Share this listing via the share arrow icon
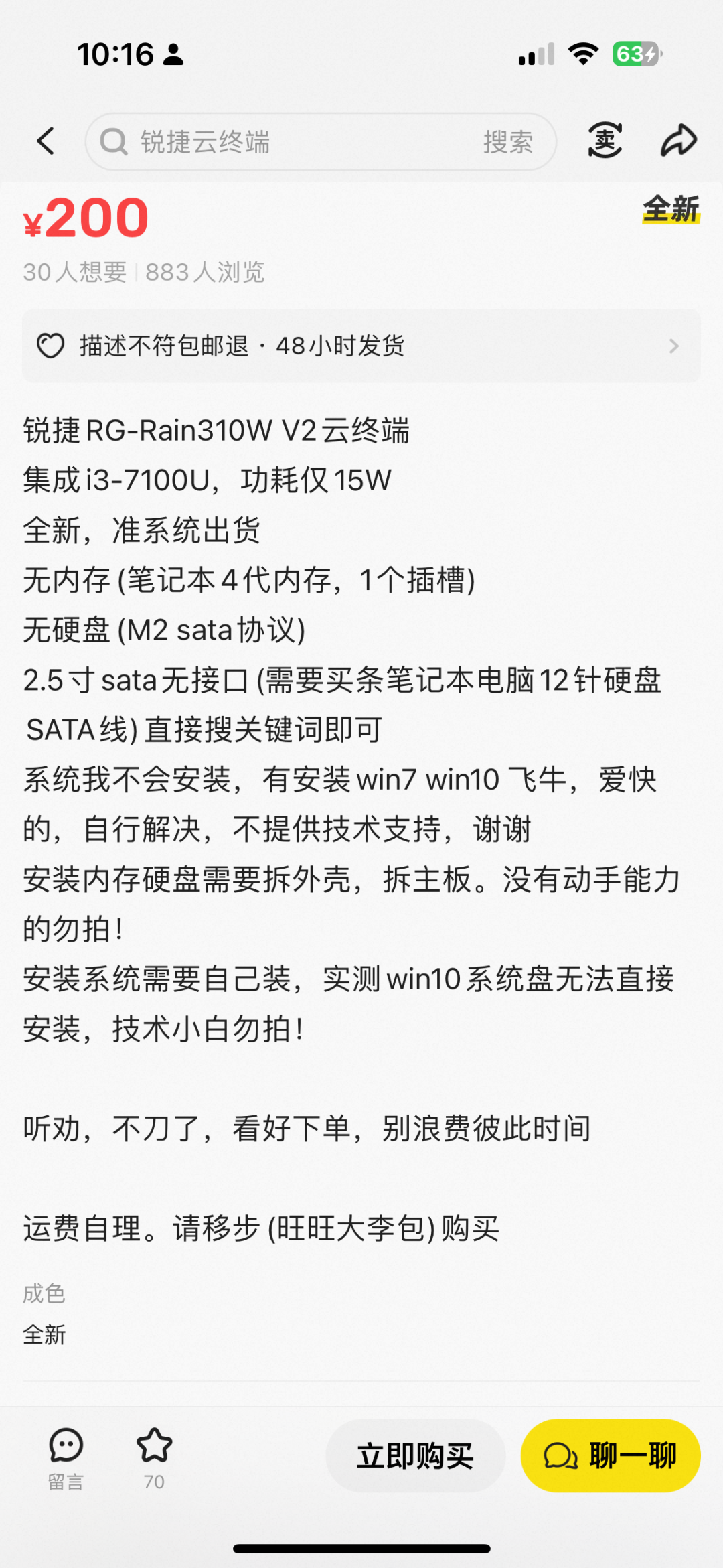Image resolution: width=723 pixels, height=1568 pixels. (x=679, y=140)
